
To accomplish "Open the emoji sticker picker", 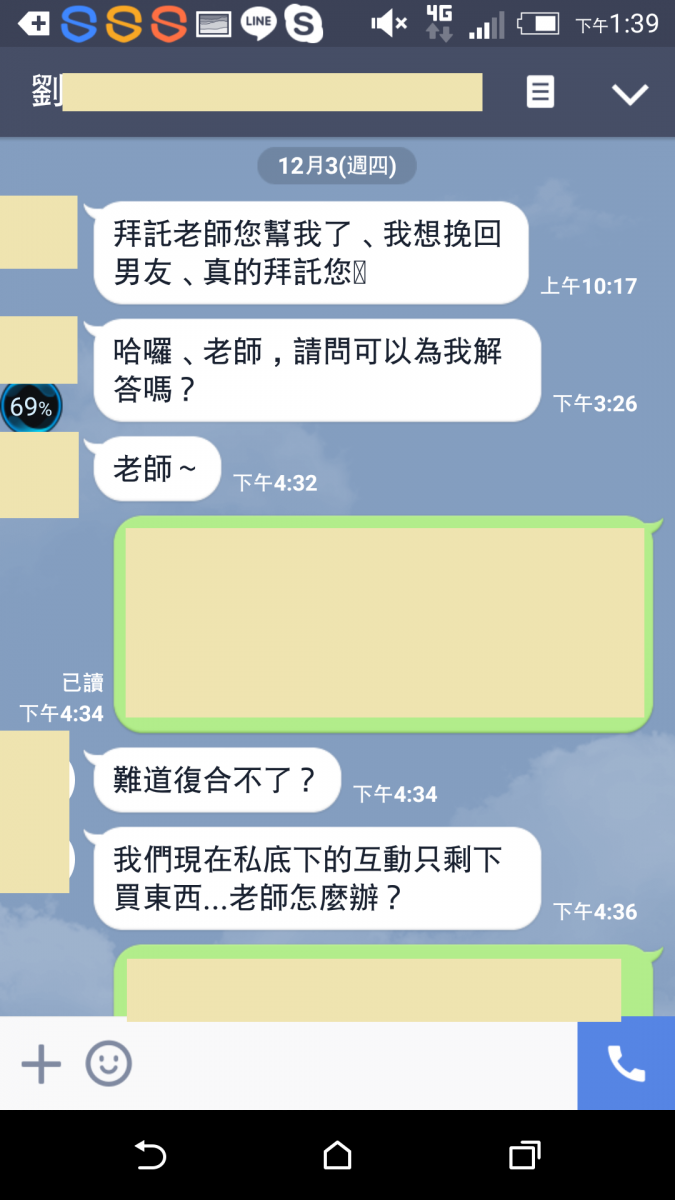I will point(108,1064).
